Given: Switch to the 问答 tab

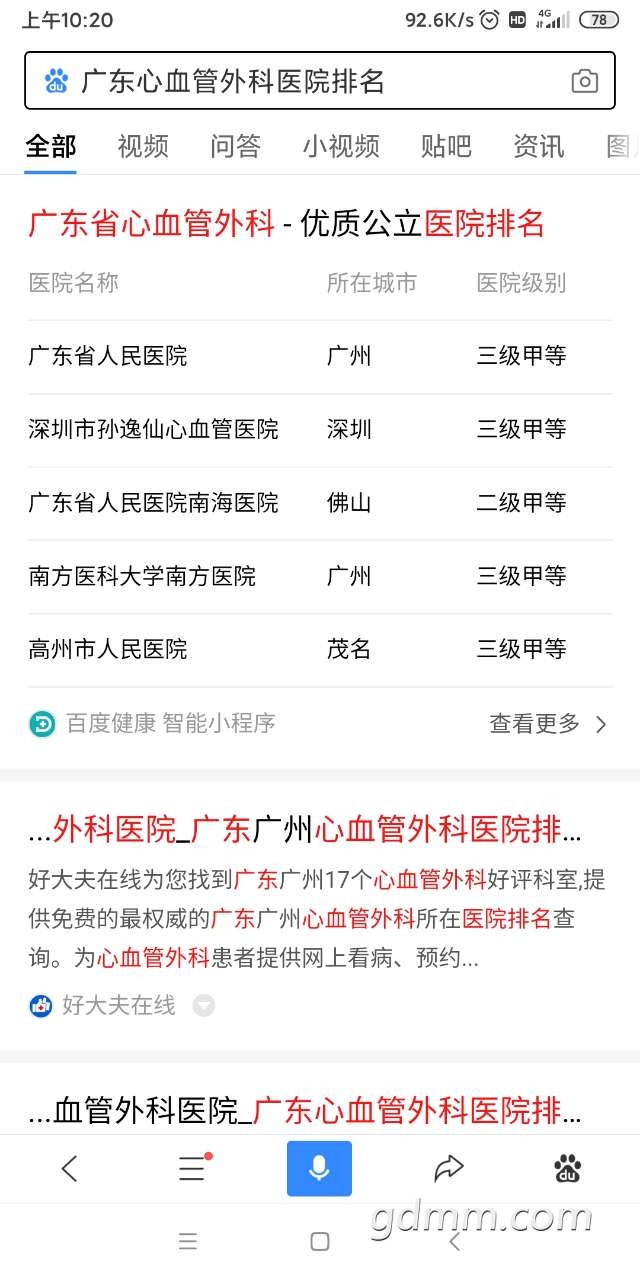Looking at the screenshot, I should point(235,146).
